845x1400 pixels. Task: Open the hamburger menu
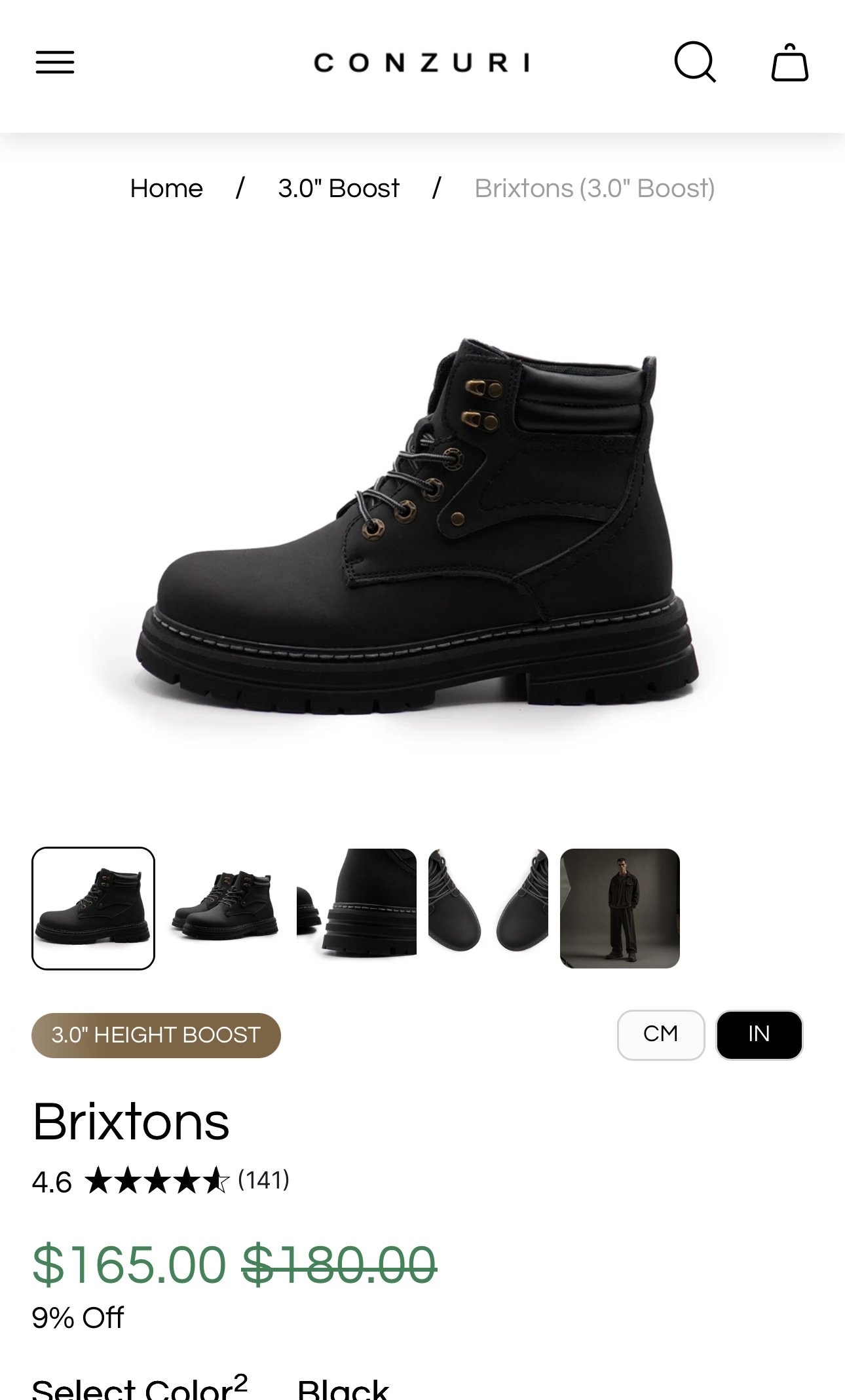point(55,63)
